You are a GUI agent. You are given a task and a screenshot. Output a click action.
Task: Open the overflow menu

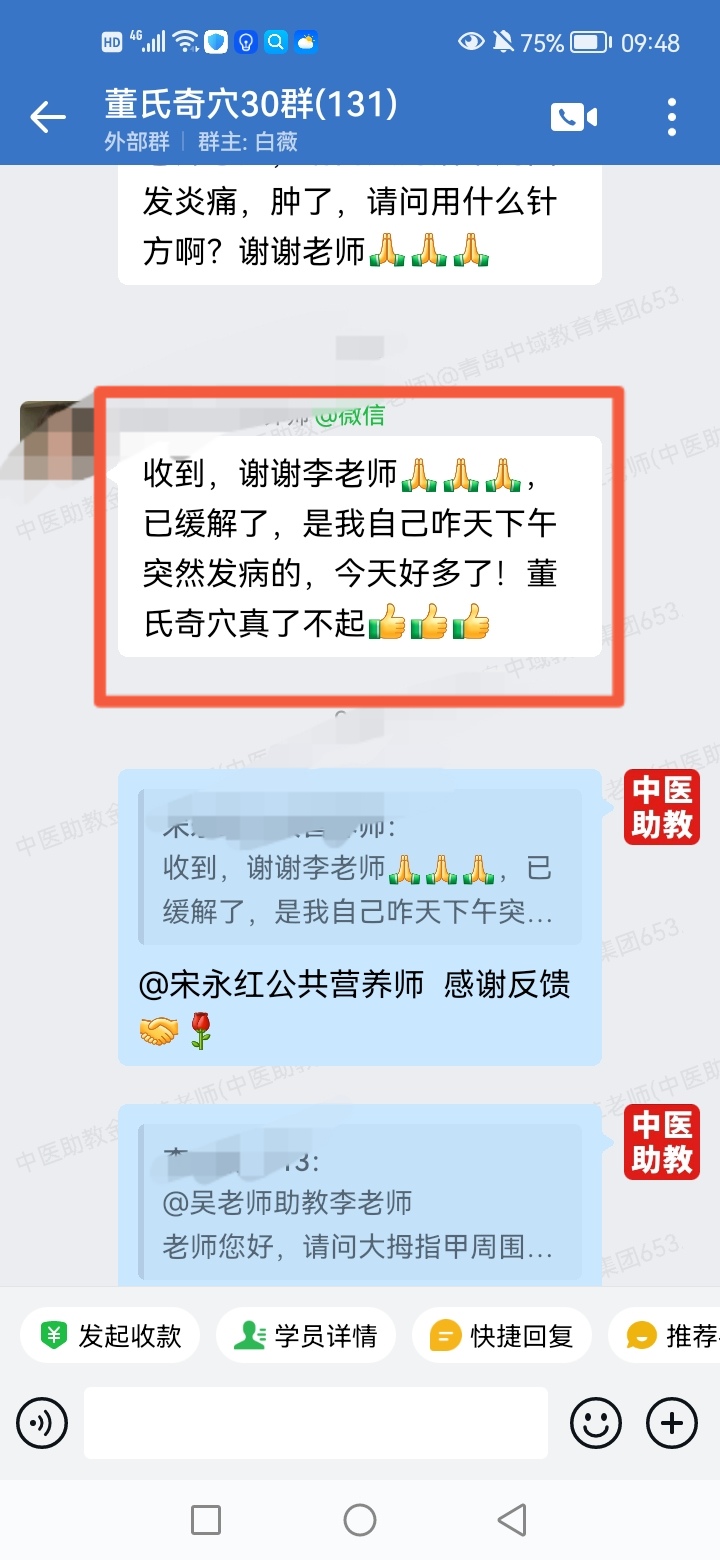coord(672,117)
